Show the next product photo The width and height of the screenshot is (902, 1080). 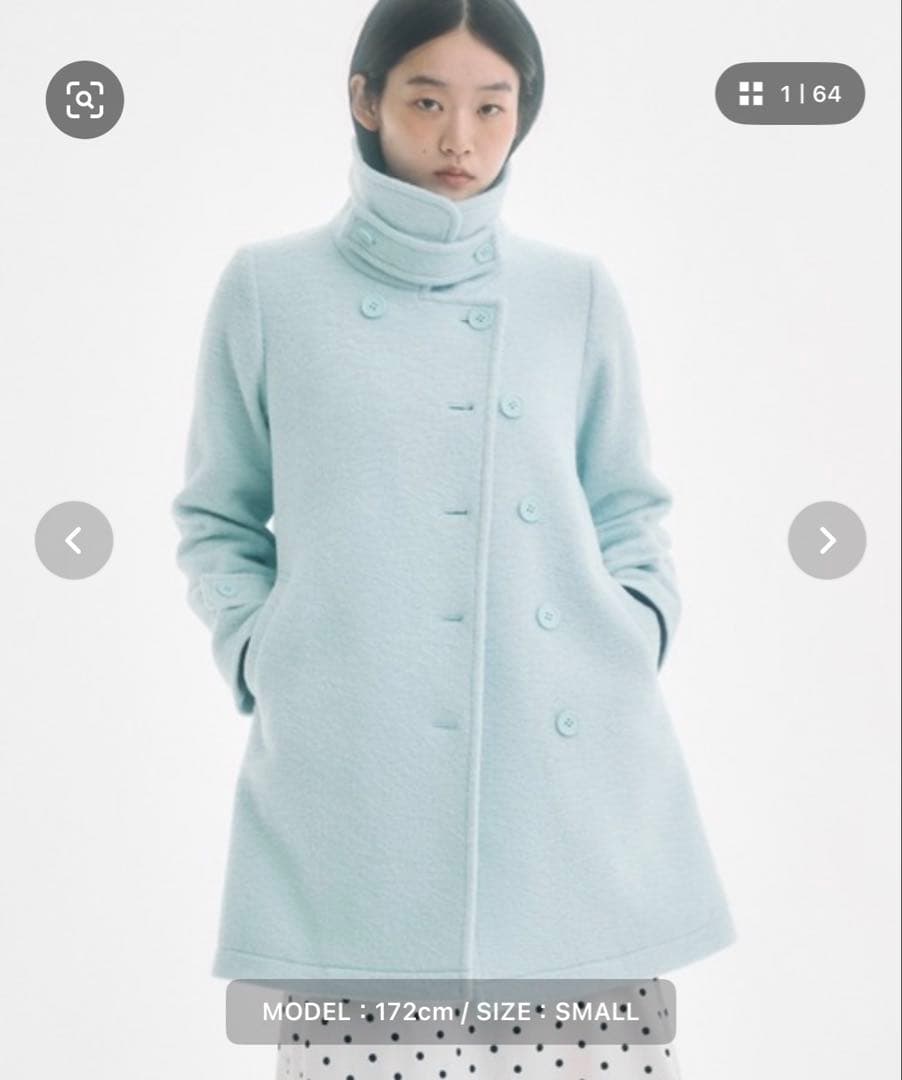point(826,540)
